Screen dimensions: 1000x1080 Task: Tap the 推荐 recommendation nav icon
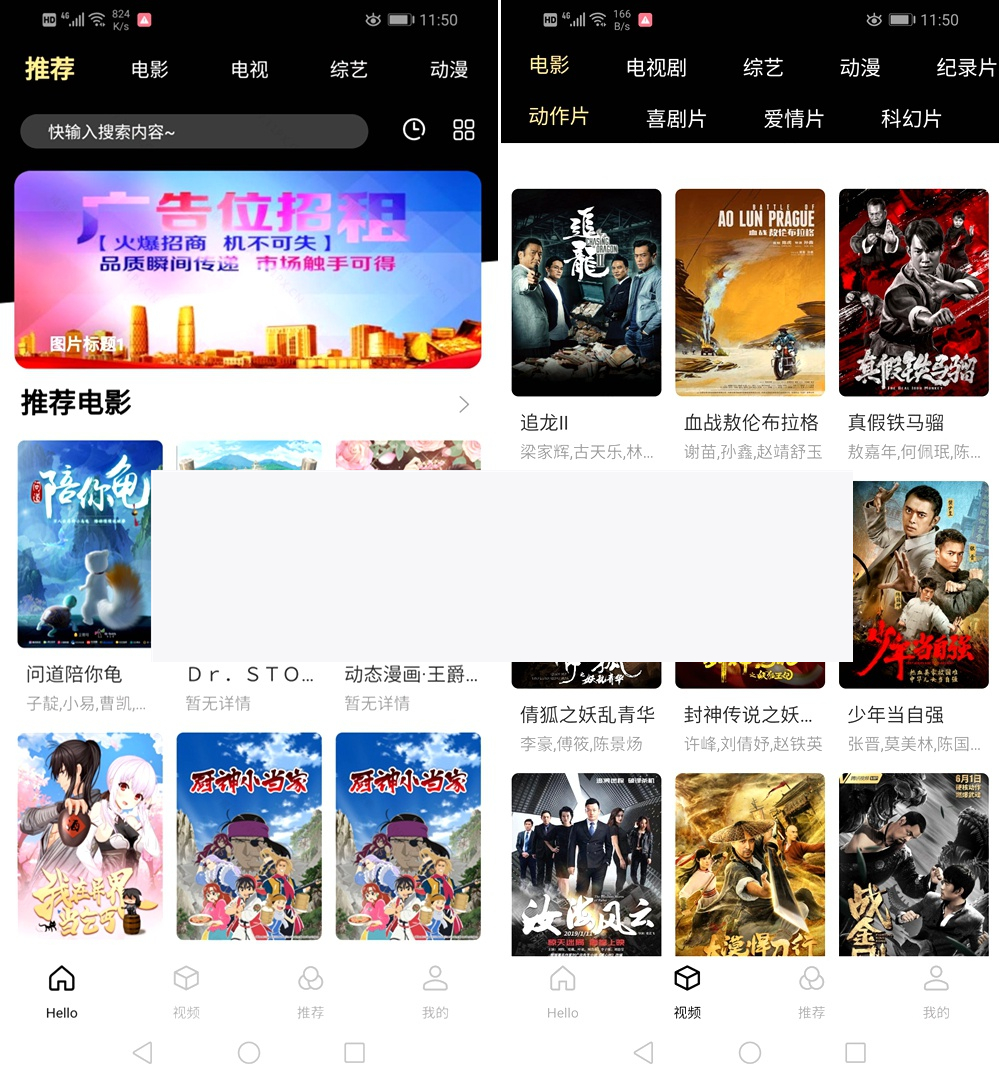[x=311, y=990]
